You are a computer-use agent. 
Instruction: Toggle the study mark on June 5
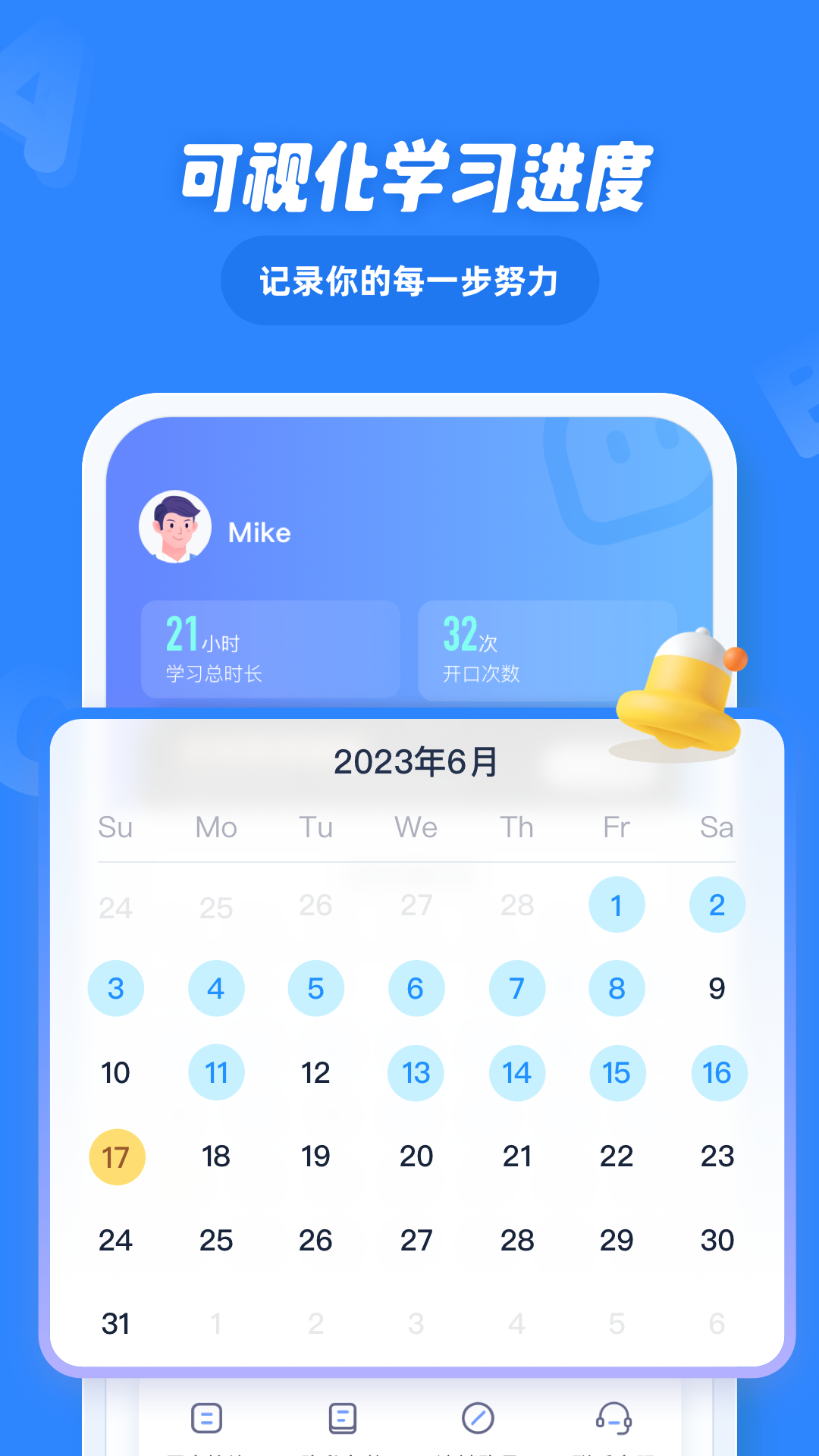316,988
